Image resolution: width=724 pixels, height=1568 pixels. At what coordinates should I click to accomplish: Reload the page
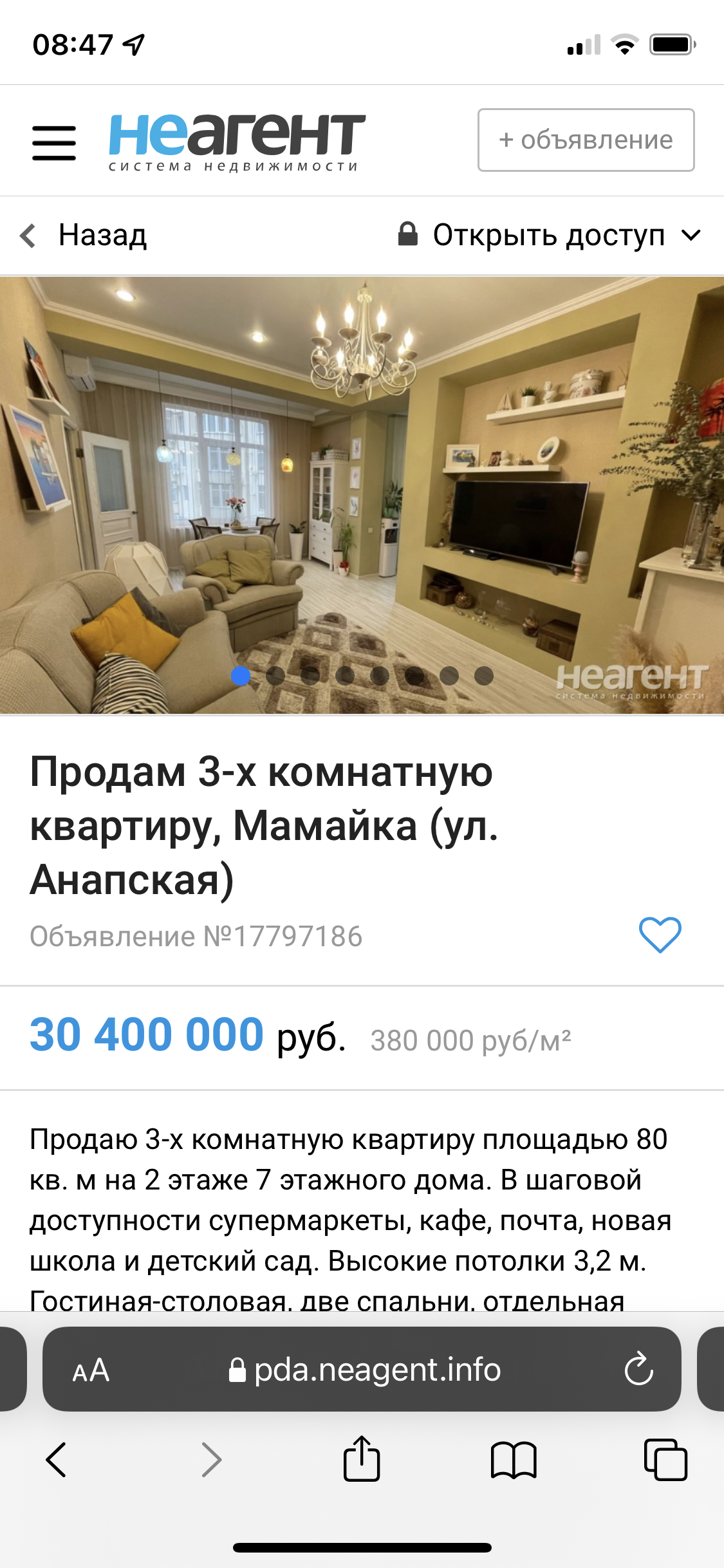click(638, 1370)
